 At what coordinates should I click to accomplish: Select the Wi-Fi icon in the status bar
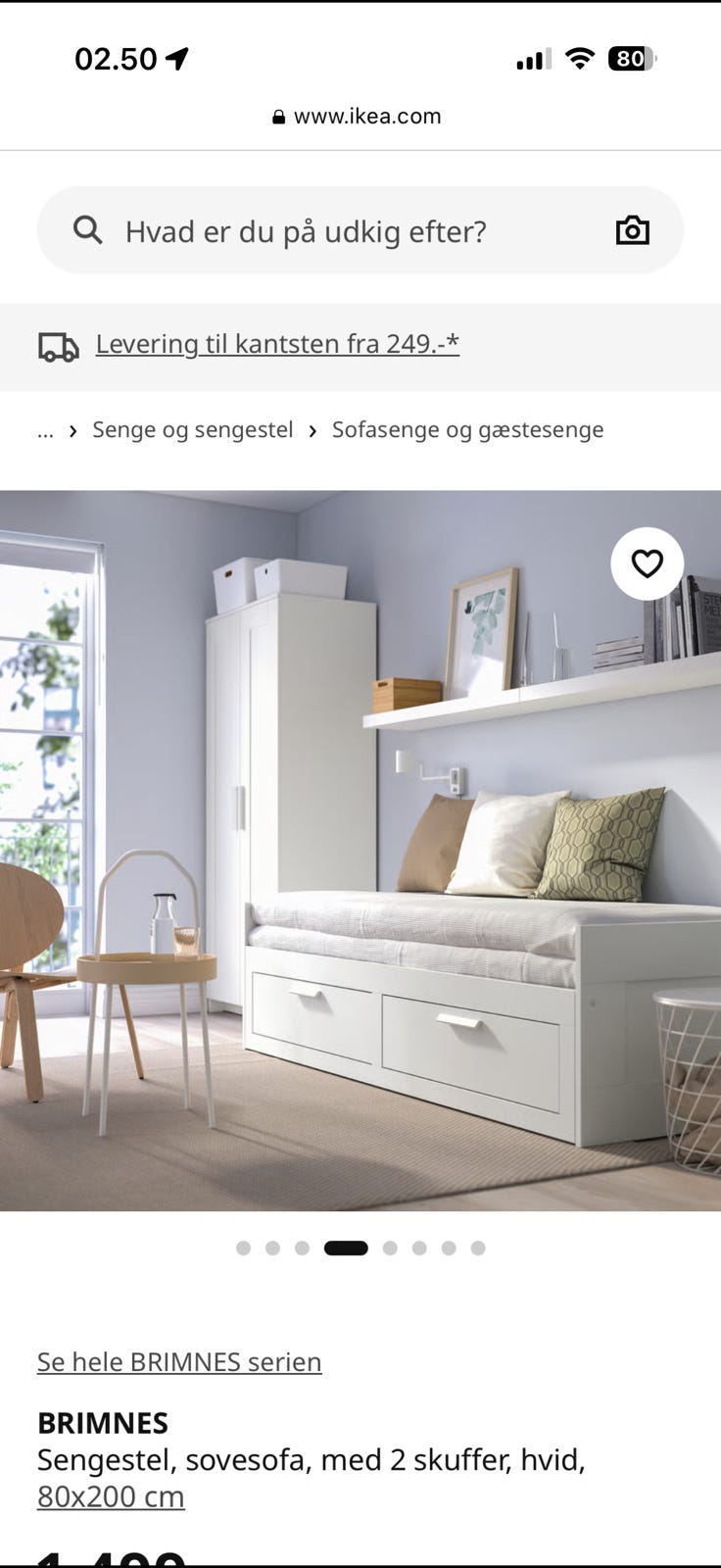click(x=581, y=57)
